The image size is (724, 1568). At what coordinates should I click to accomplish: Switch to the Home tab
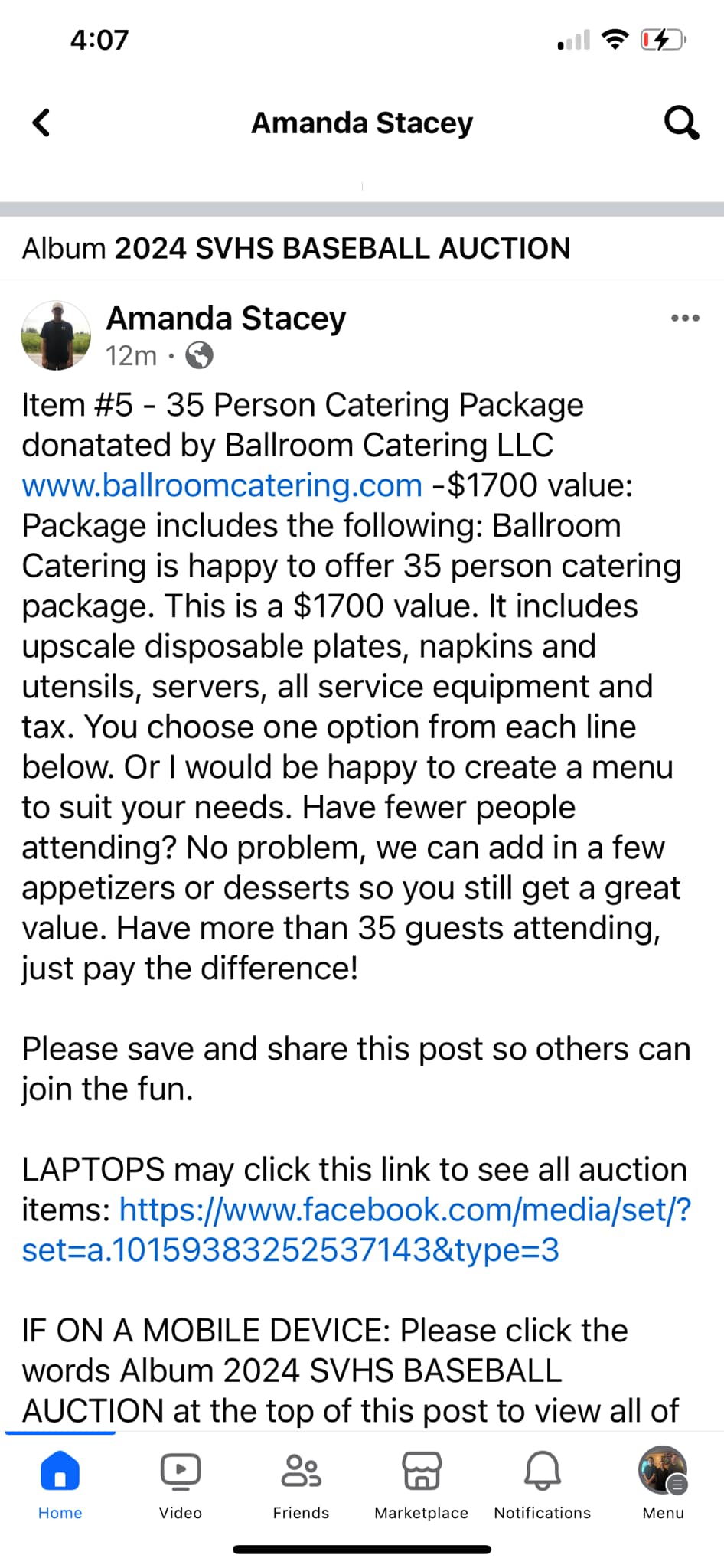(x=60, y=1483)
